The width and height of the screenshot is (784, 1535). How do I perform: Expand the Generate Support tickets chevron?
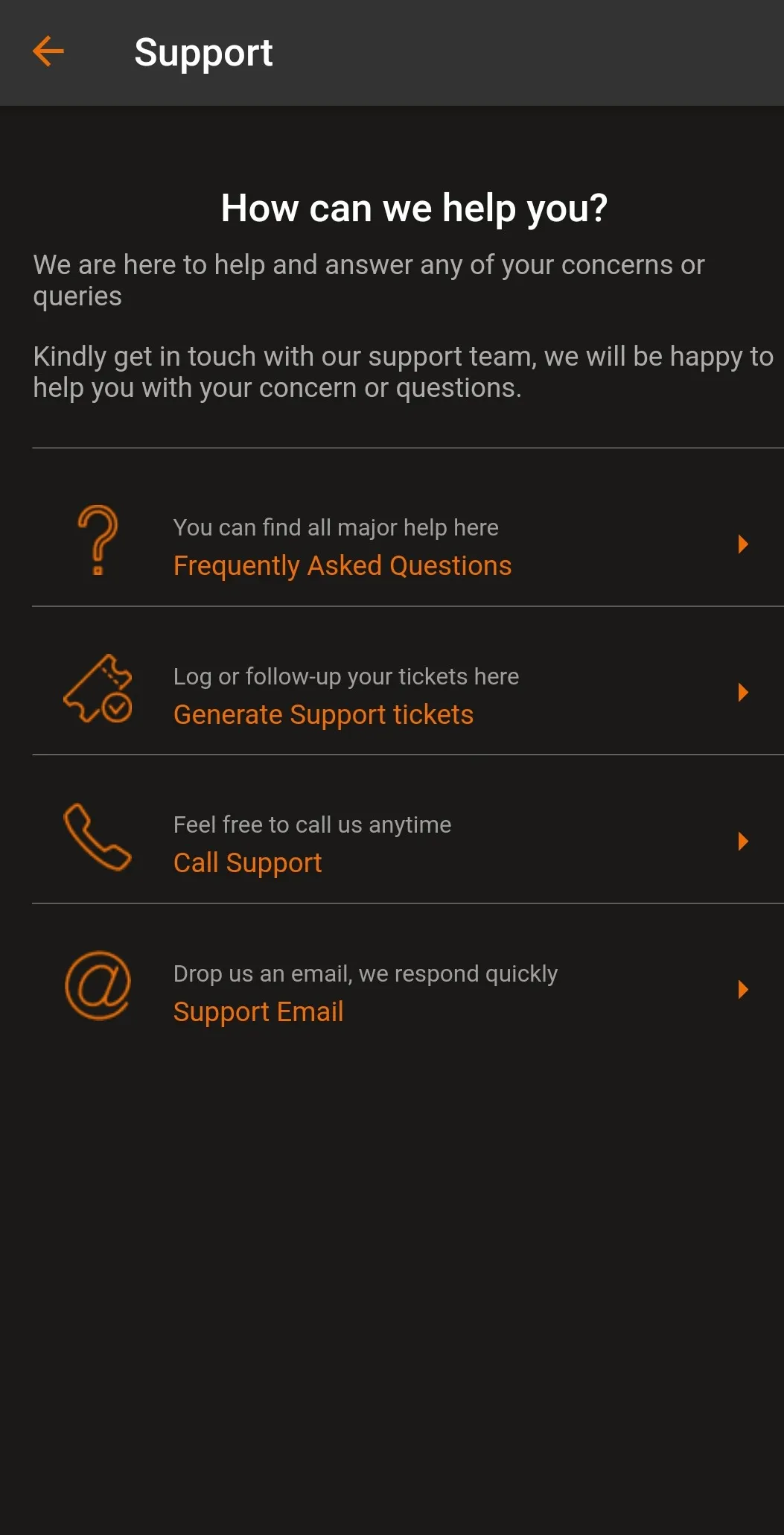[x=742, y=691]
